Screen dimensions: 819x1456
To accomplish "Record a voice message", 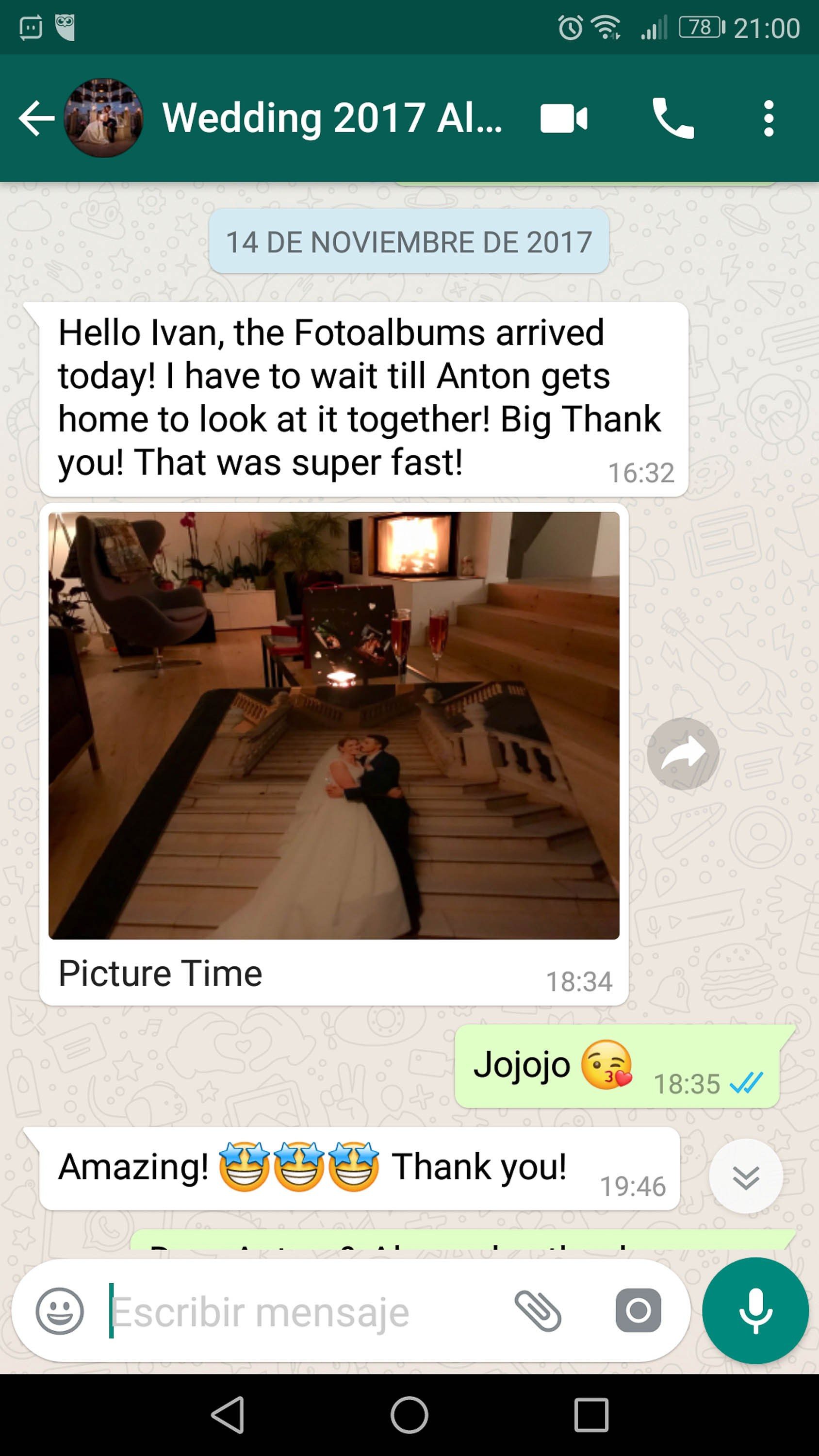I will [755, 1311].
